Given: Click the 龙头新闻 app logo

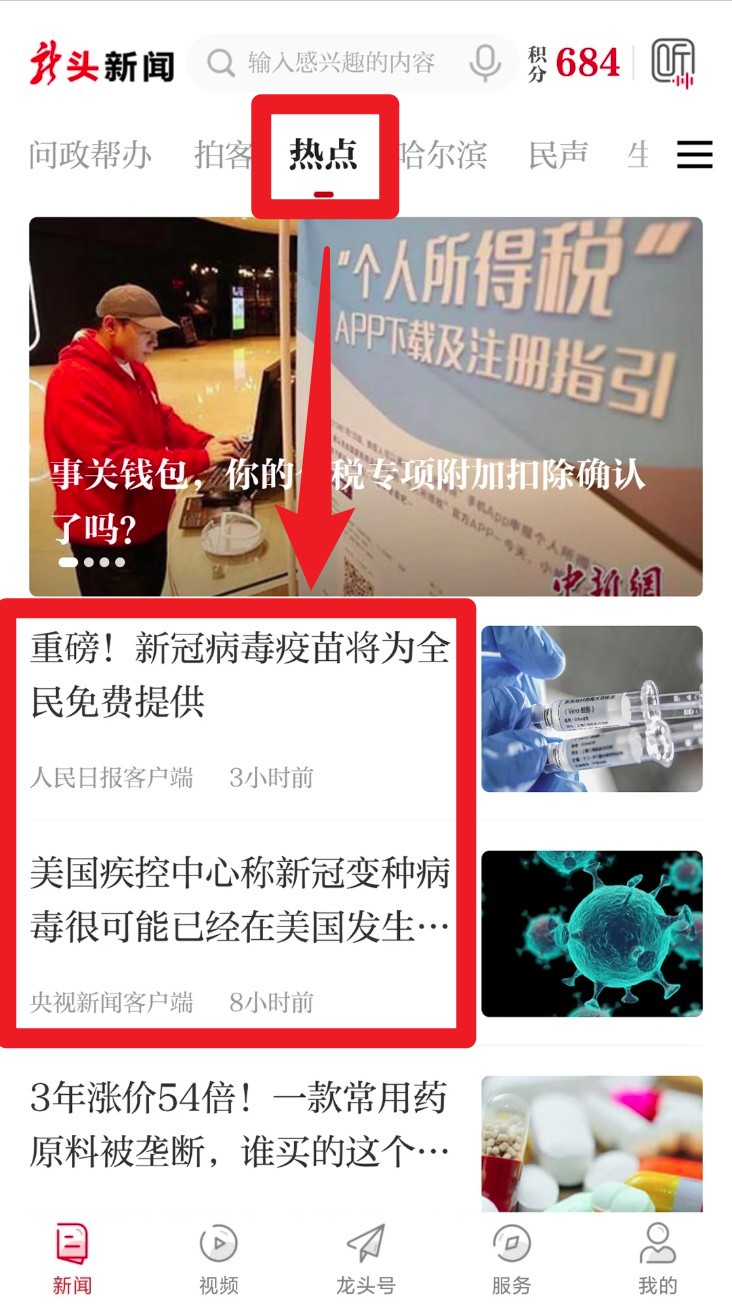Looking at the screenshot, I should (100, 62).
